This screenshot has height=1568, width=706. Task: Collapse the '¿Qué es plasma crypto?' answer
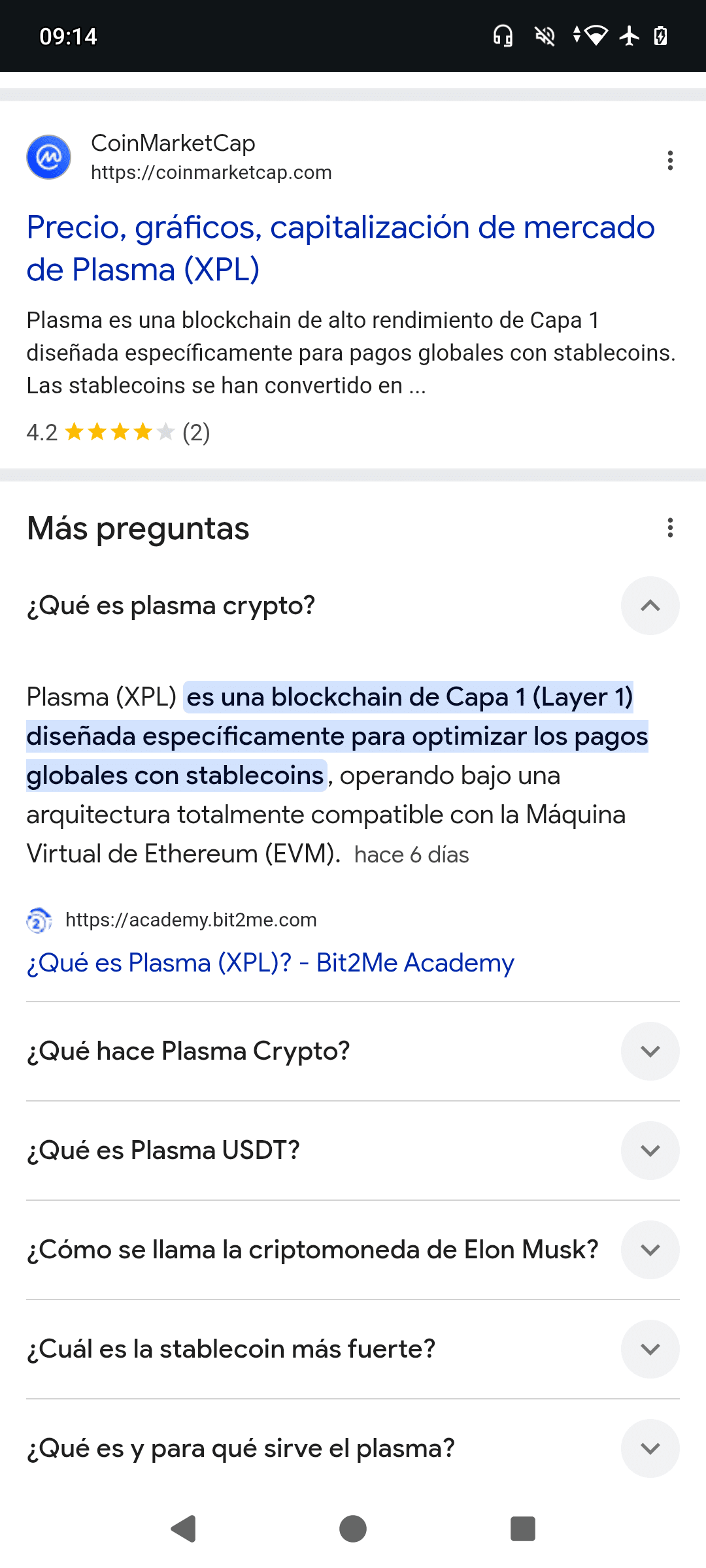tap(650, 606)
